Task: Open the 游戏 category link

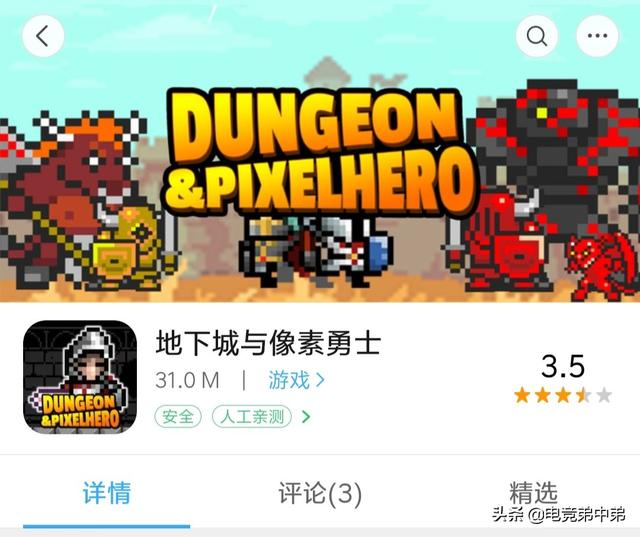Action: 296,381
